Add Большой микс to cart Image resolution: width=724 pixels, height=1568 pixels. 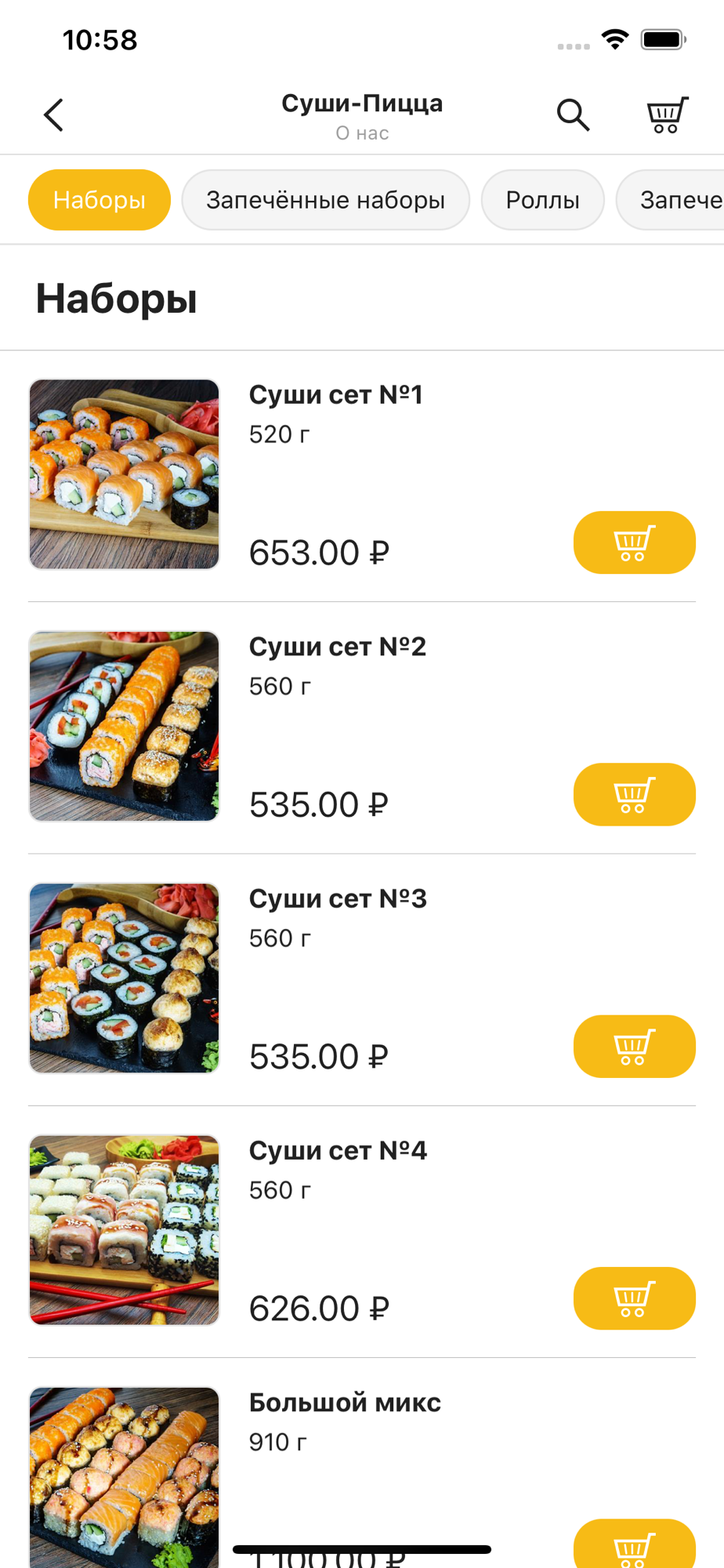(634, 1546)
